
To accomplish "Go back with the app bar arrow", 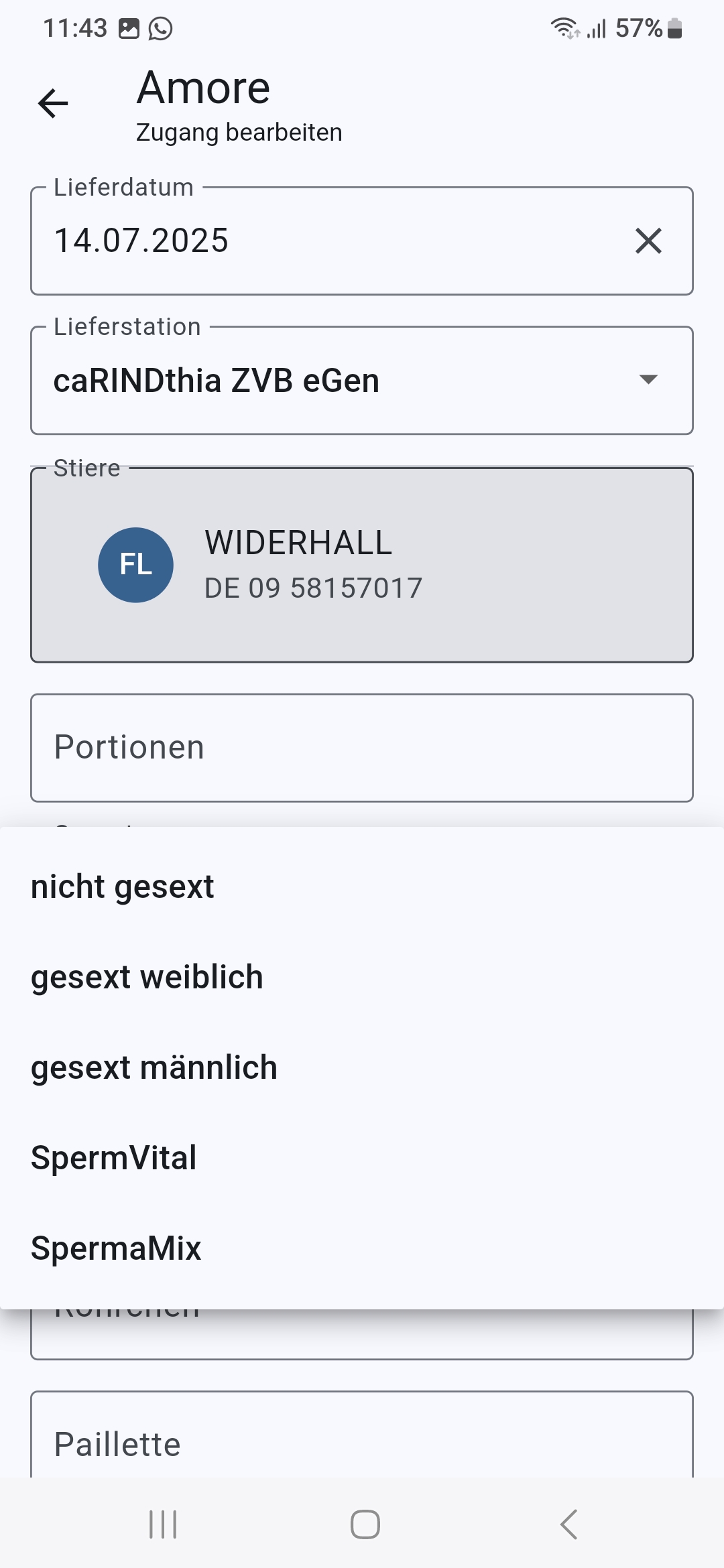I will pos(53,103).
